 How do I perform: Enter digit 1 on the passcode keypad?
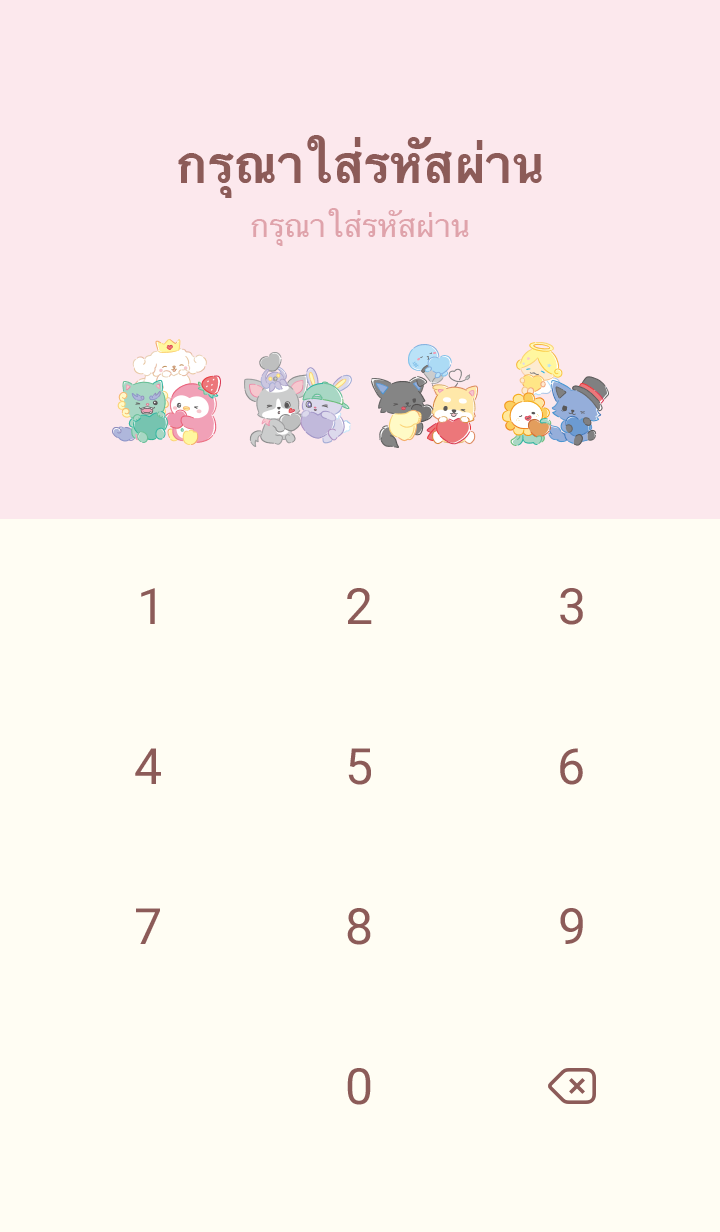[x=149, y=607]
